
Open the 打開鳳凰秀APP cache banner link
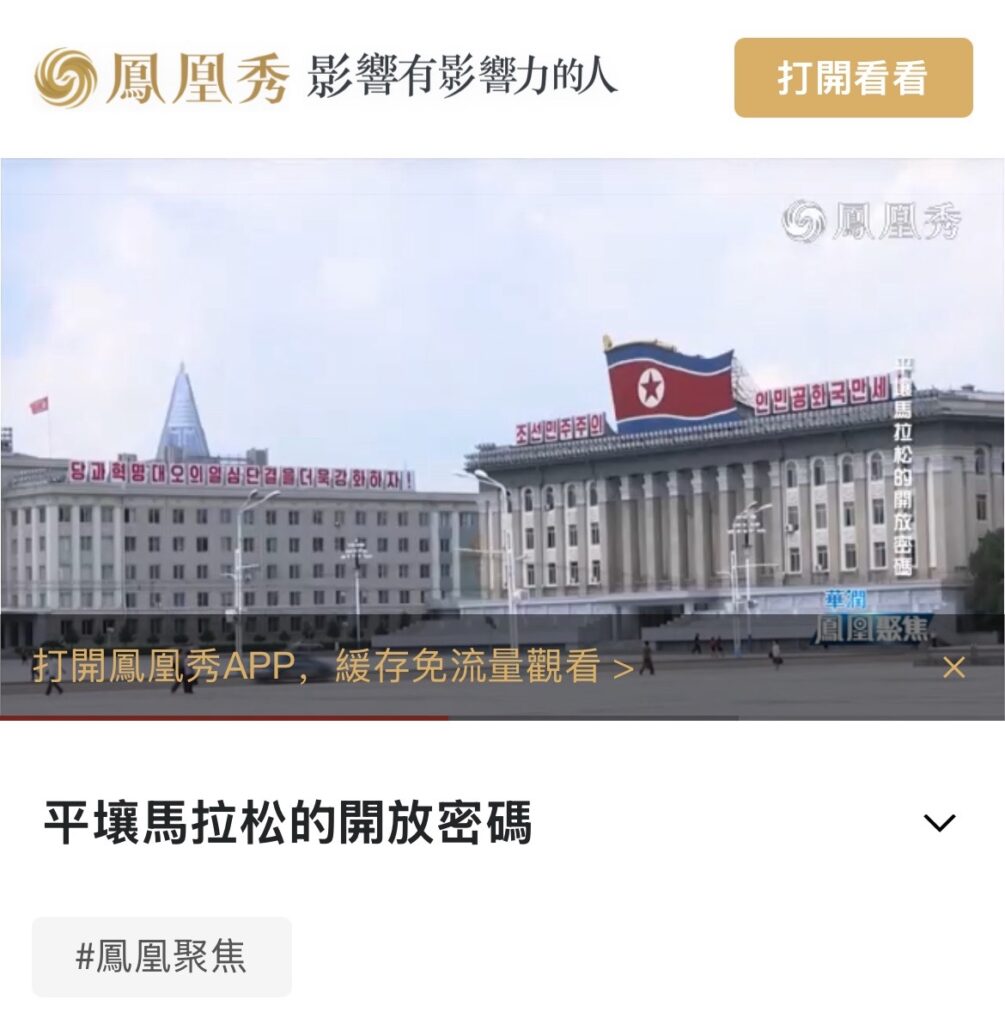[333, 667]
